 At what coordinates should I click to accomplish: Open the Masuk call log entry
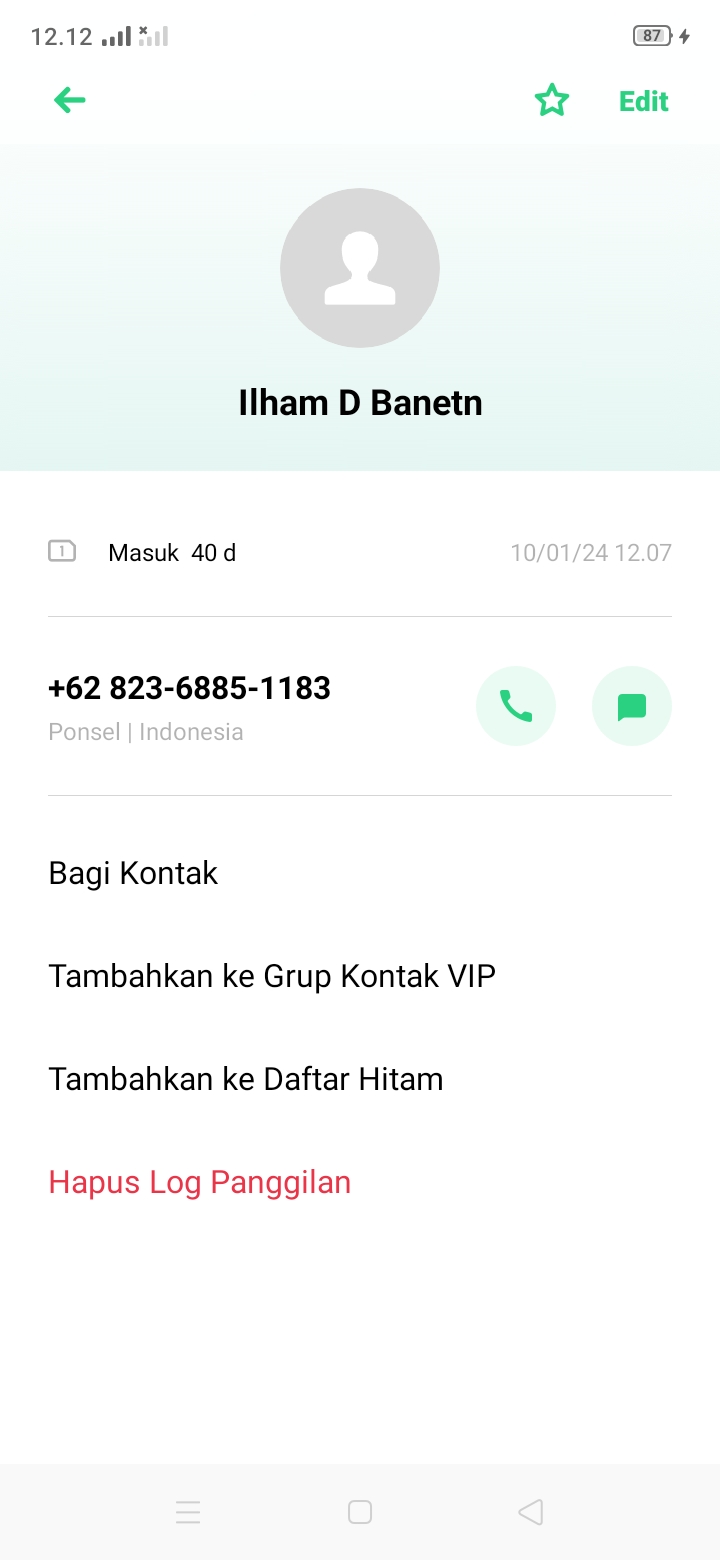pyautogui.click(x=360, y=552)
